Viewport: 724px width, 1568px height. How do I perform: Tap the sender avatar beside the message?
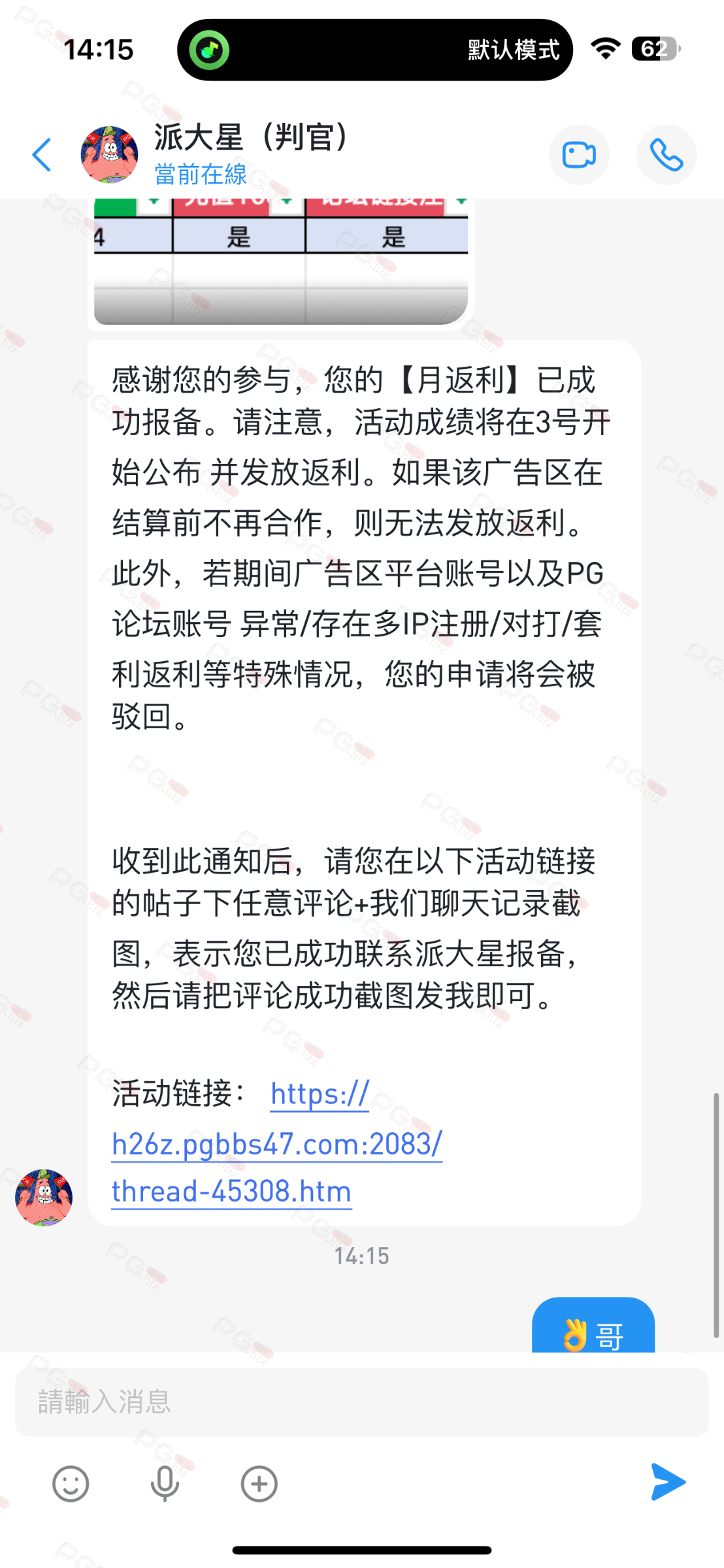44,1197
